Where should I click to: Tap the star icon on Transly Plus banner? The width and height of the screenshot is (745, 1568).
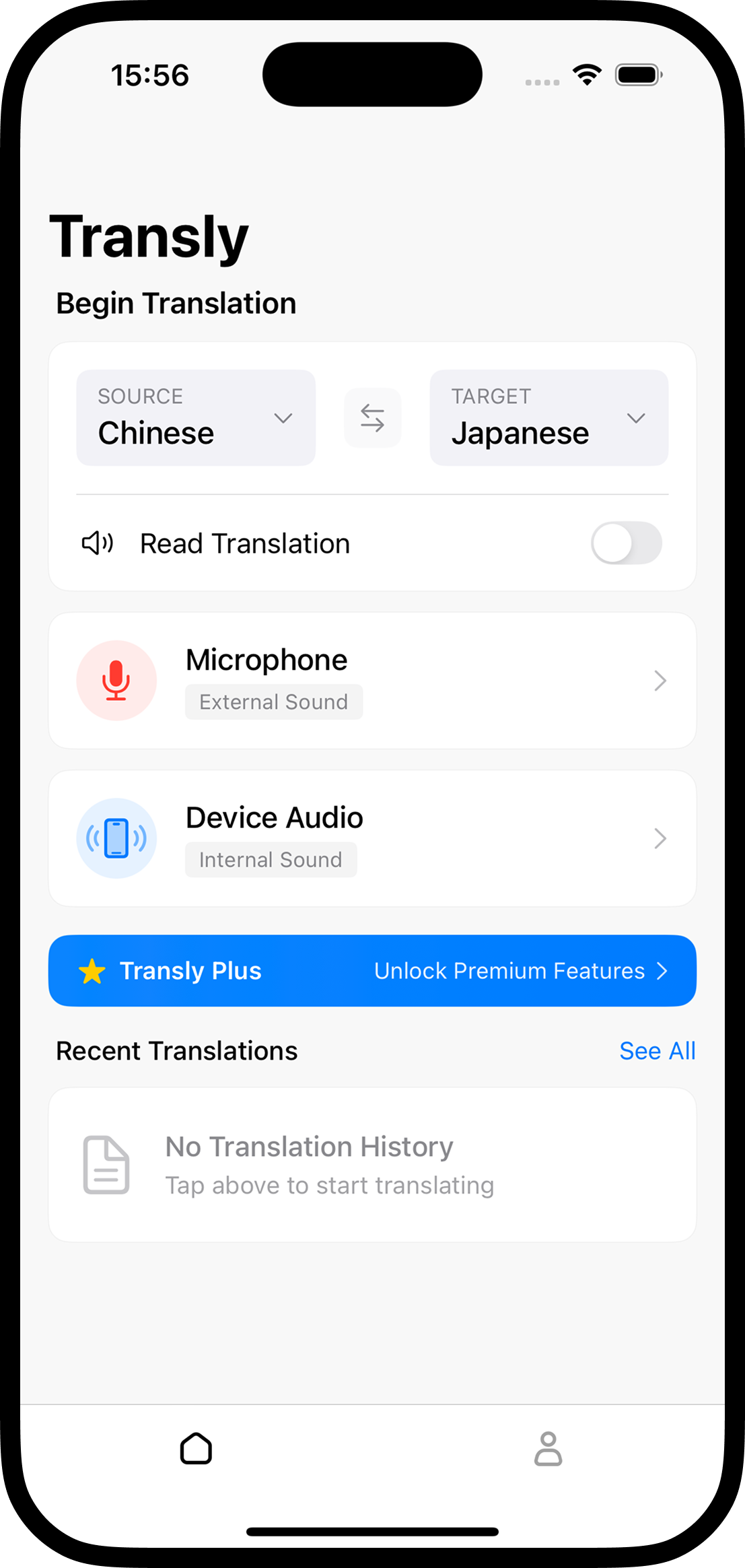[92, 971]
